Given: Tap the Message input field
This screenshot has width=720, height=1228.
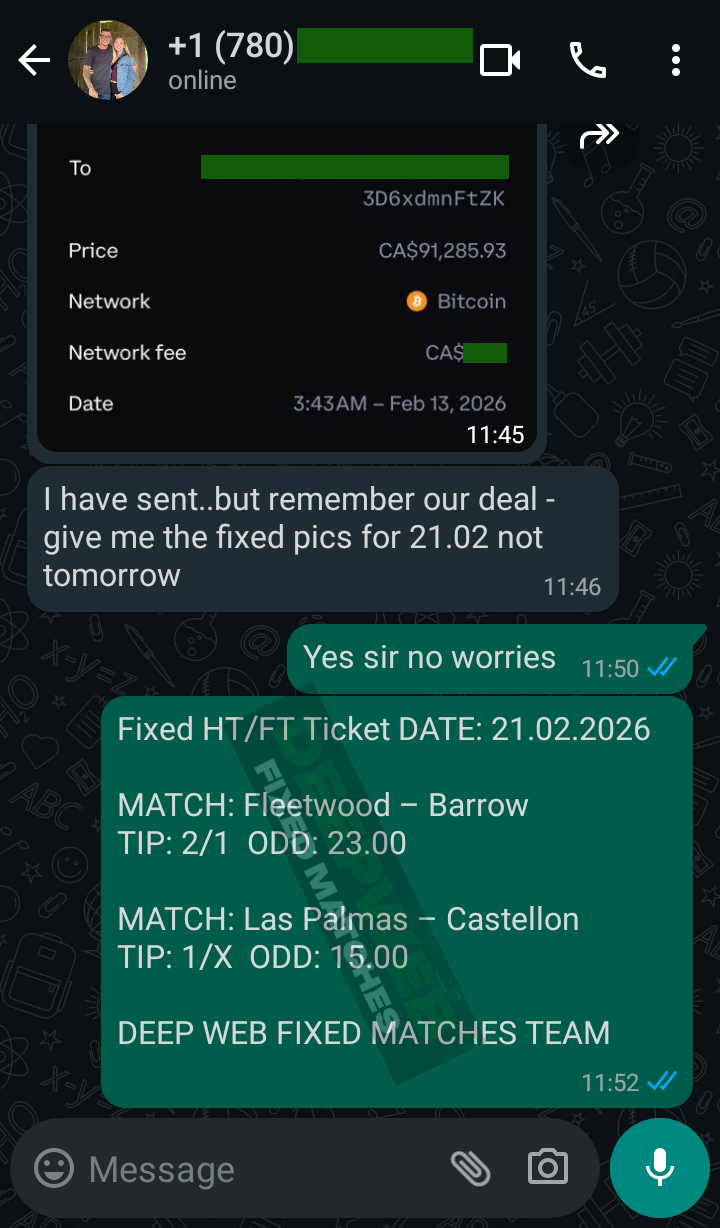Looking at the screenshot, I should 250,1168.
